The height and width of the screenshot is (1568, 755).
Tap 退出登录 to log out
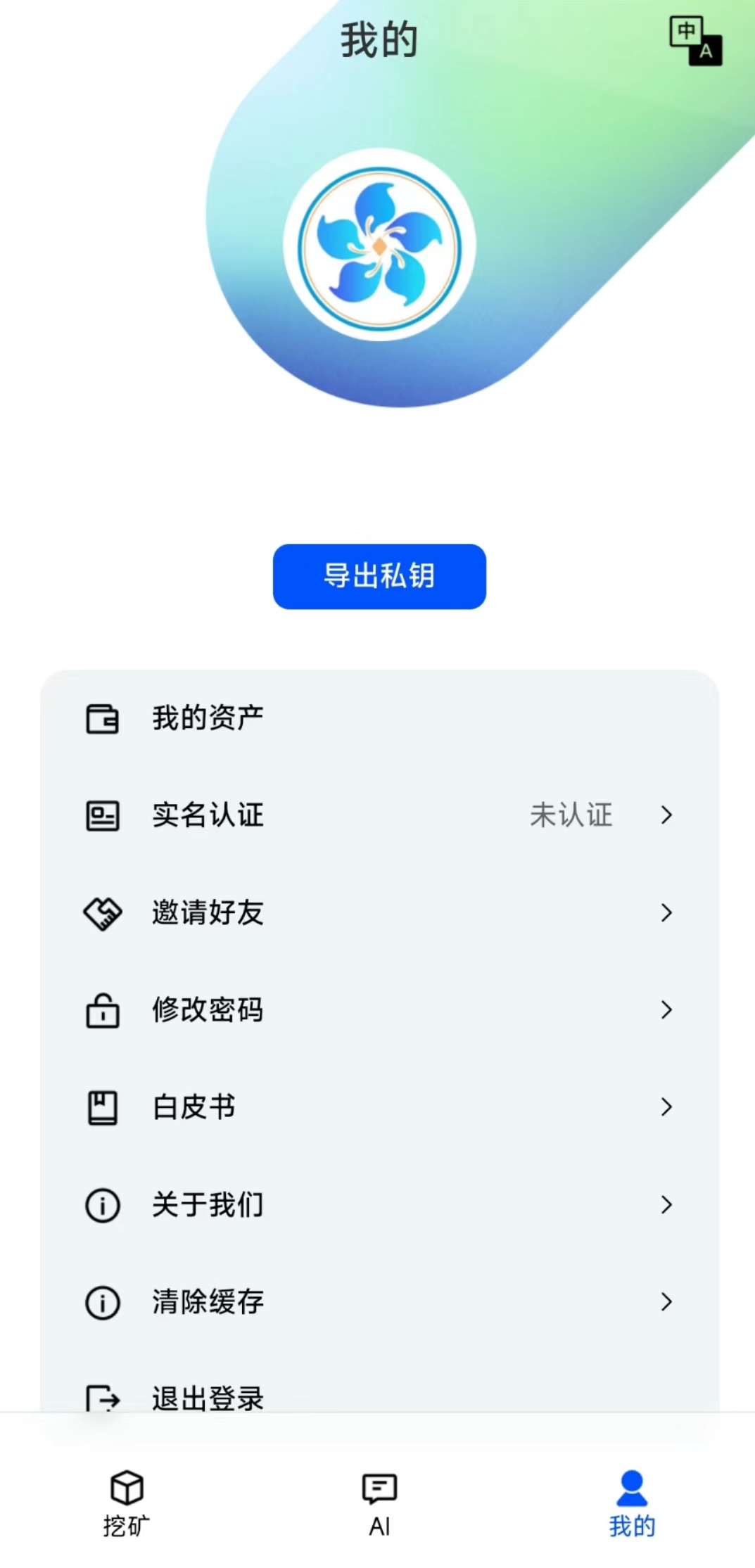point(208,1398)
